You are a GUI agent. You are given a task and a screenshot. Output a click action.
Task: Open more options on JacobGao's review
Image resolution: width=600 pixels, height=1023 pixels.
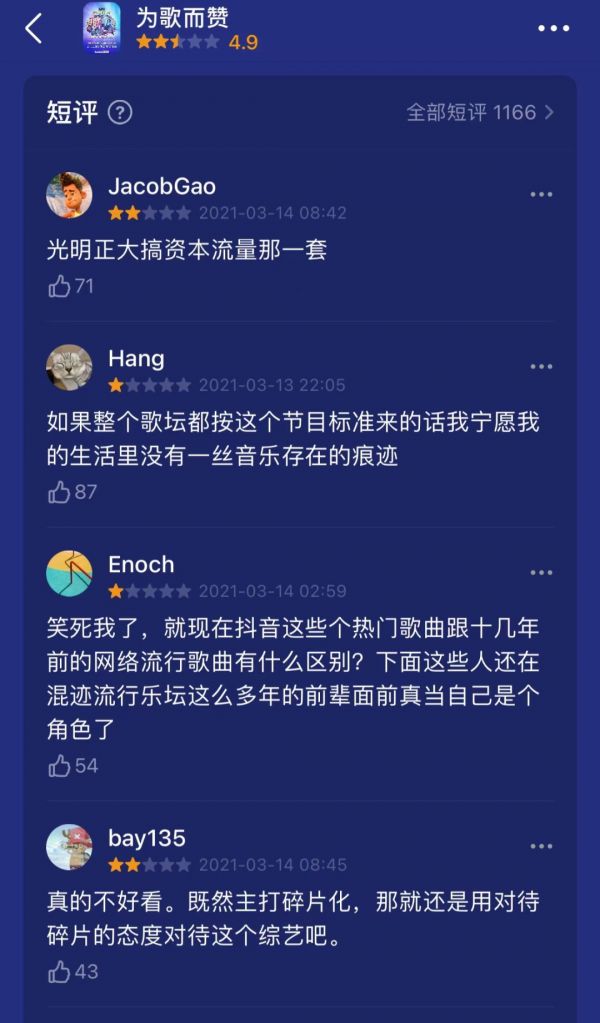(541, 195)
